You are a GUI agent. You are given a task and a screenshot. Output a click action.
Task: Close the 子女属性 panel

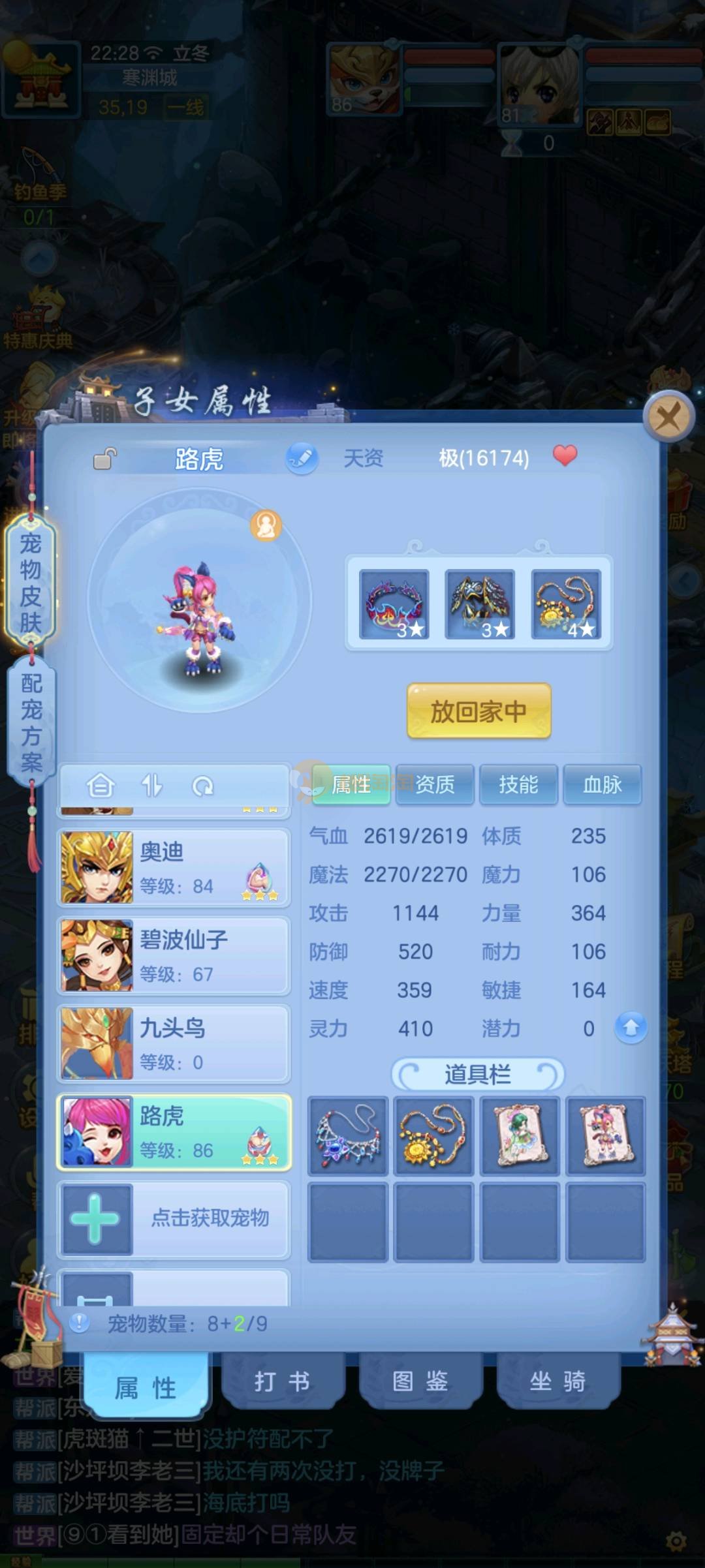(668, 416)
